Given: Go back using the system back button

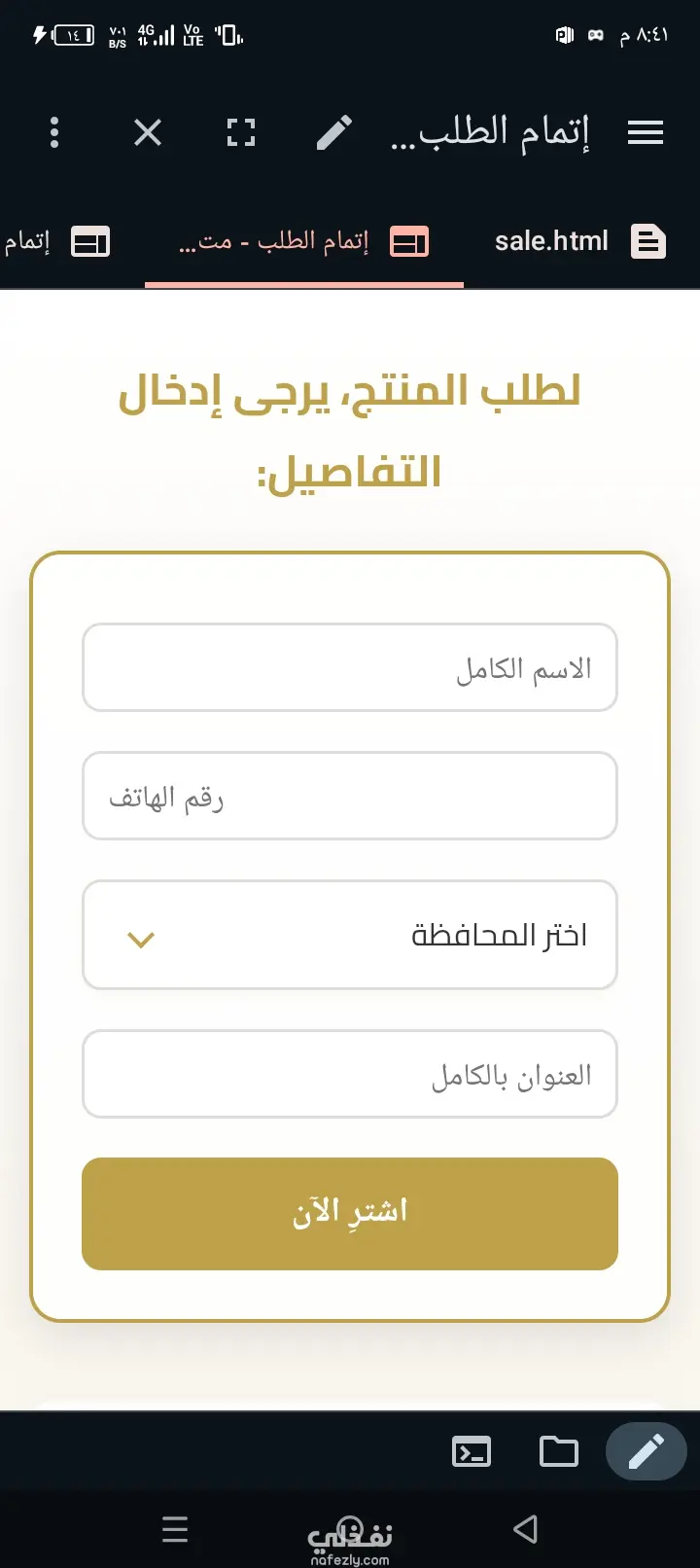Looking at the screenshot, I should tap(525, 1529).
